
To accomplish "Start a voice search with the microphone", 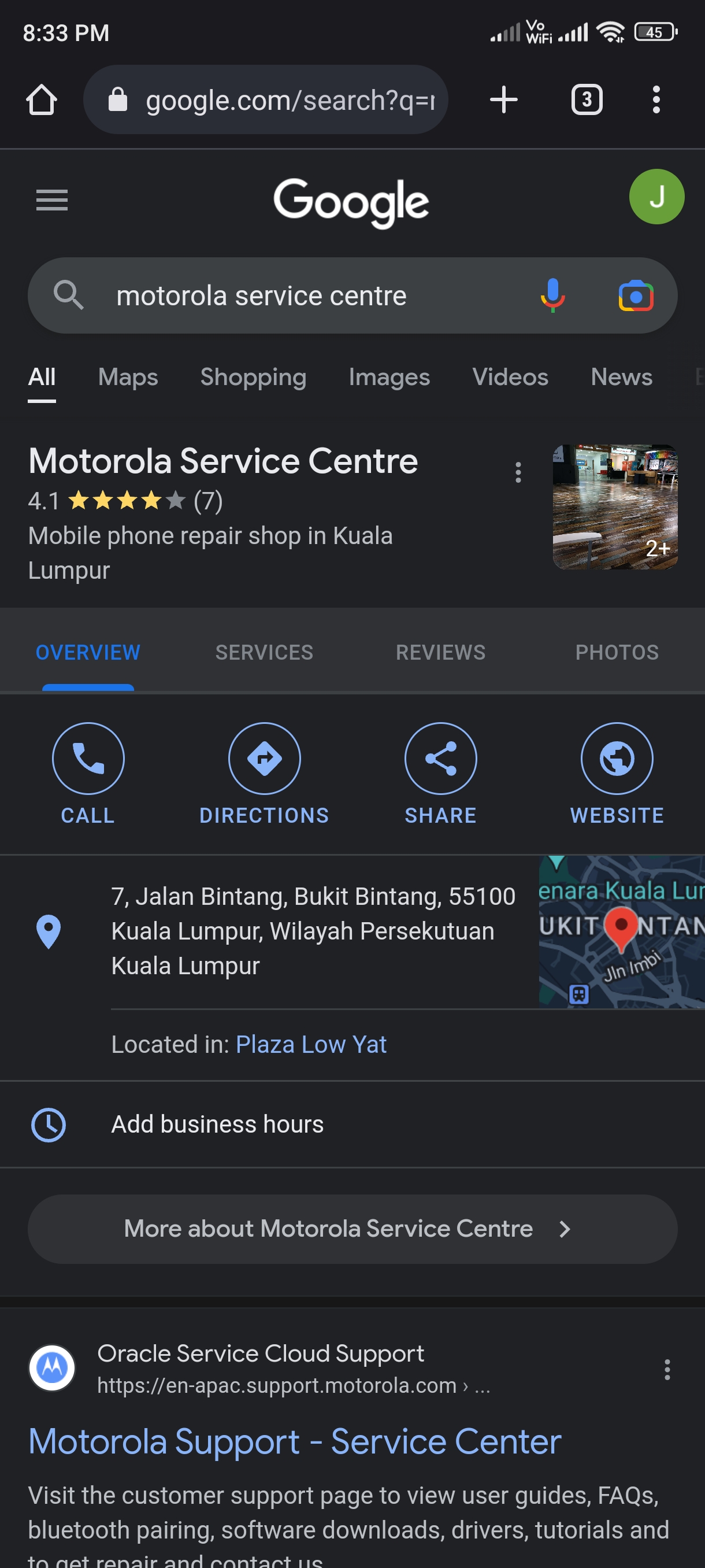I will tap(552, 296).
